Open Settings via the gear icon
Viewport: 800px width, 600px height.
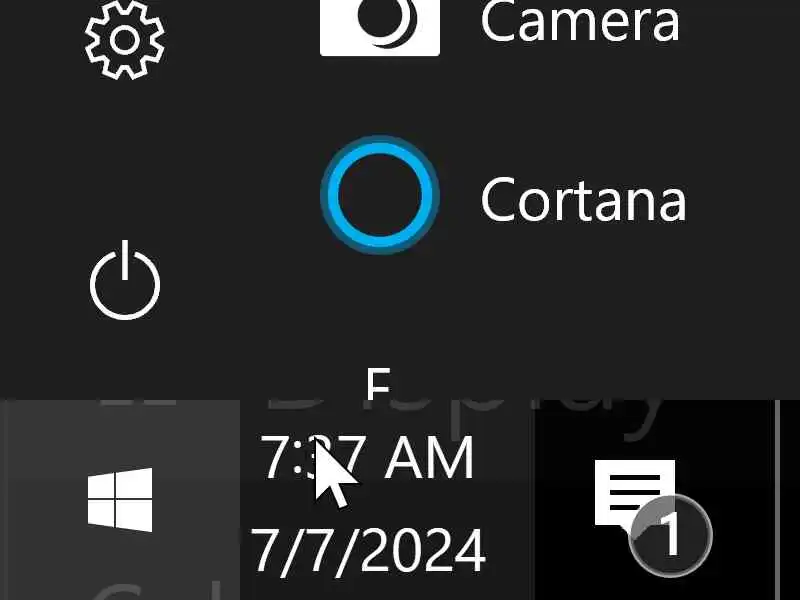coord(125,38)
